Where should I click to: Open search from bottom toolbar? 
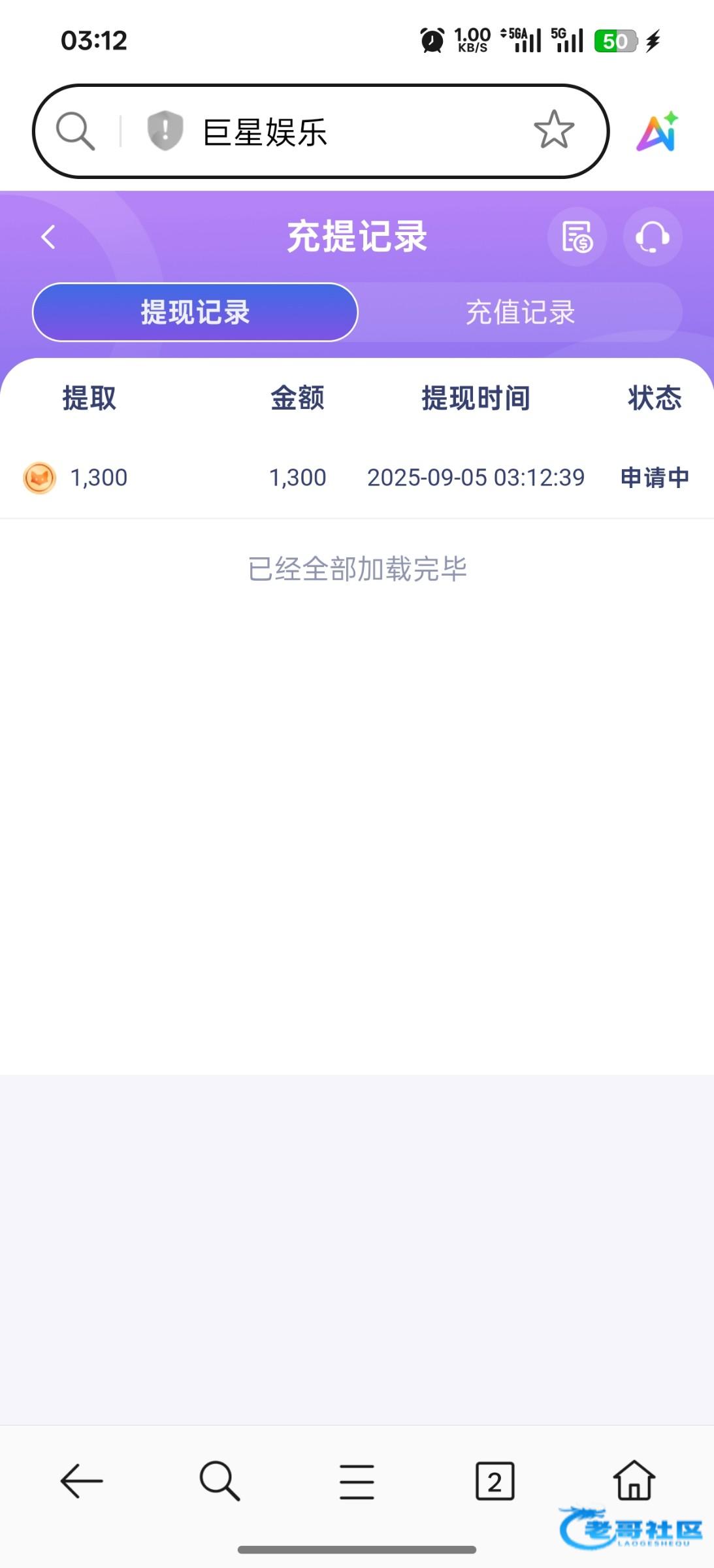(219, 1480)
